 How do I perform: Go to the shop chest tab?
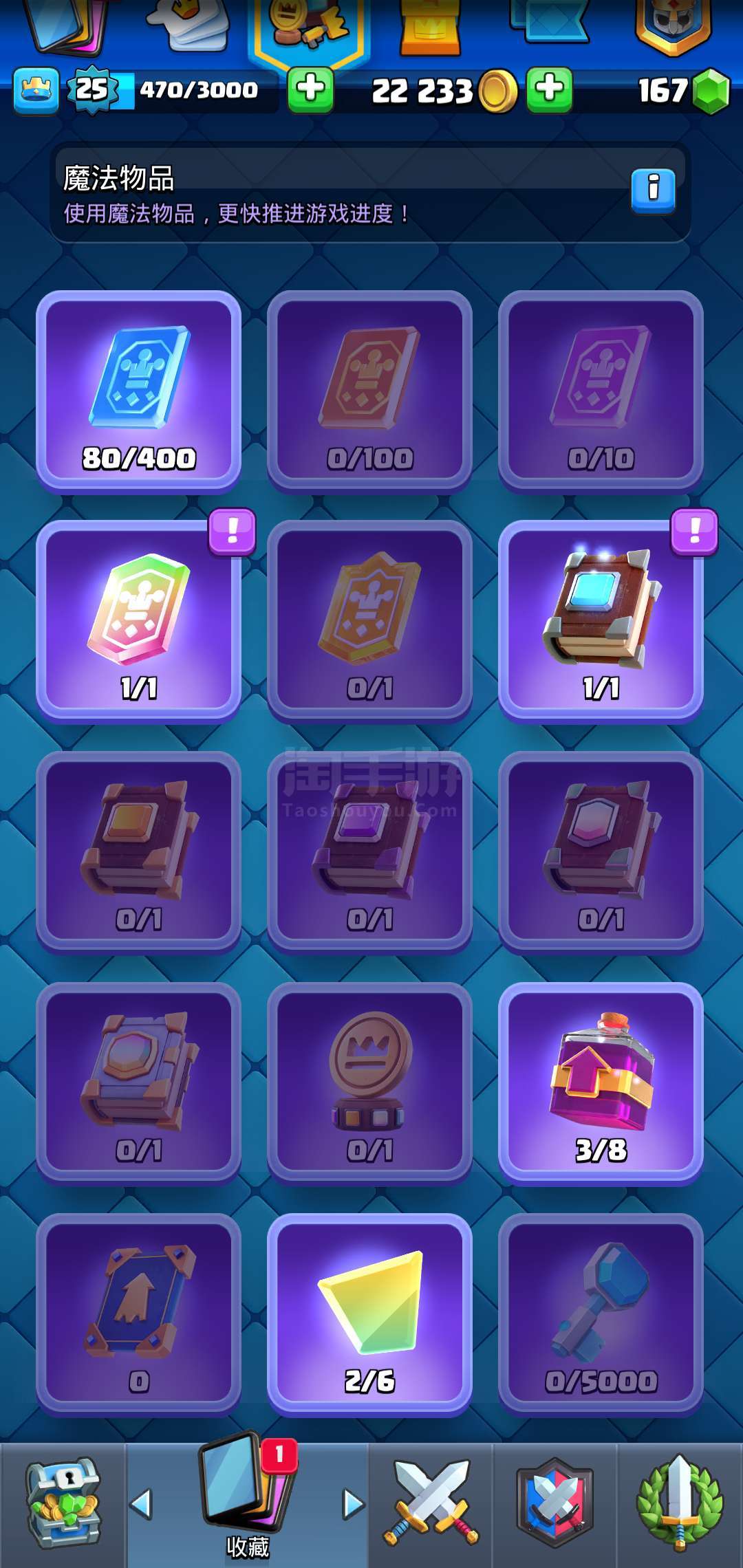point(63,1504)
